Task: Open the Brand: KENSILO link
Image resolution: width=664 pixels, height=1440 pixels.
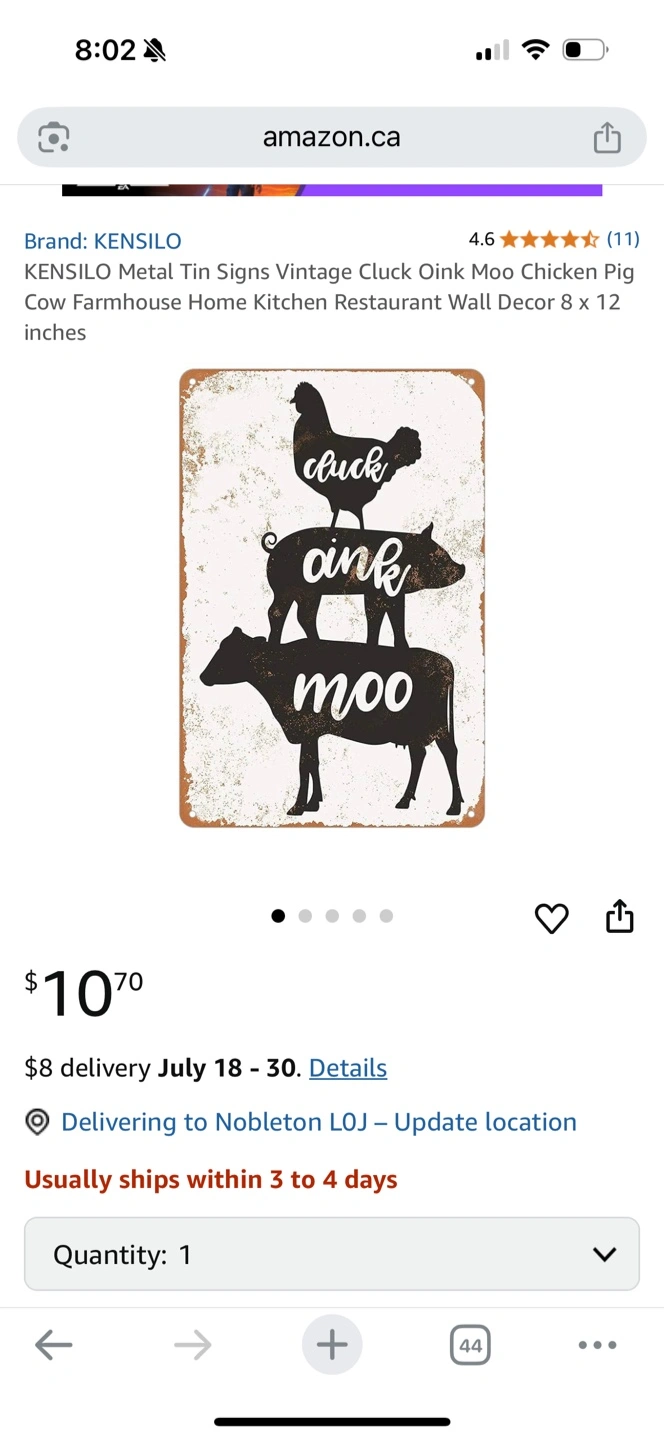Action: coord(103,241)
